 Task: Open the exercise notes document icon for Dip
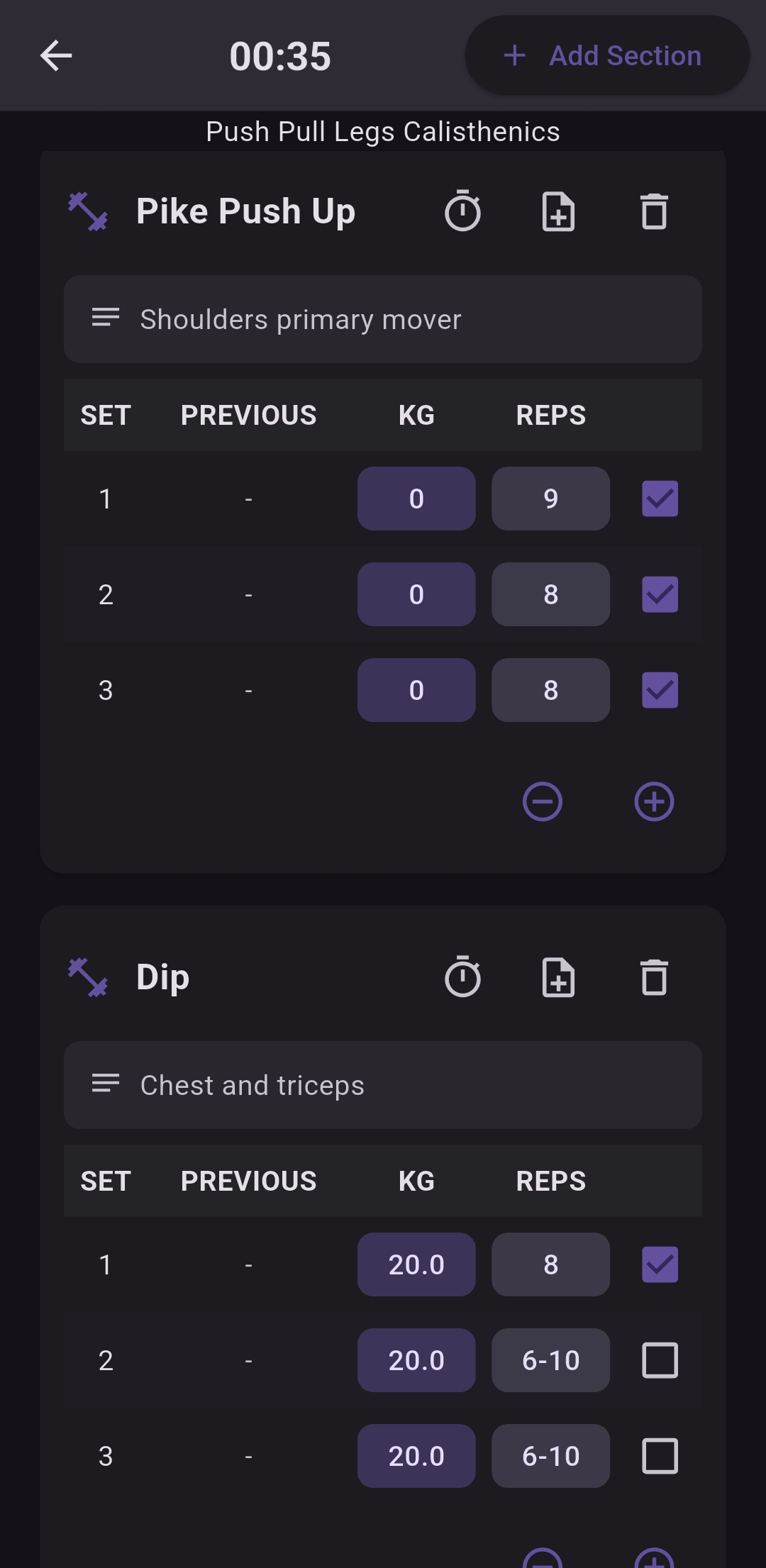pos(557,977)
